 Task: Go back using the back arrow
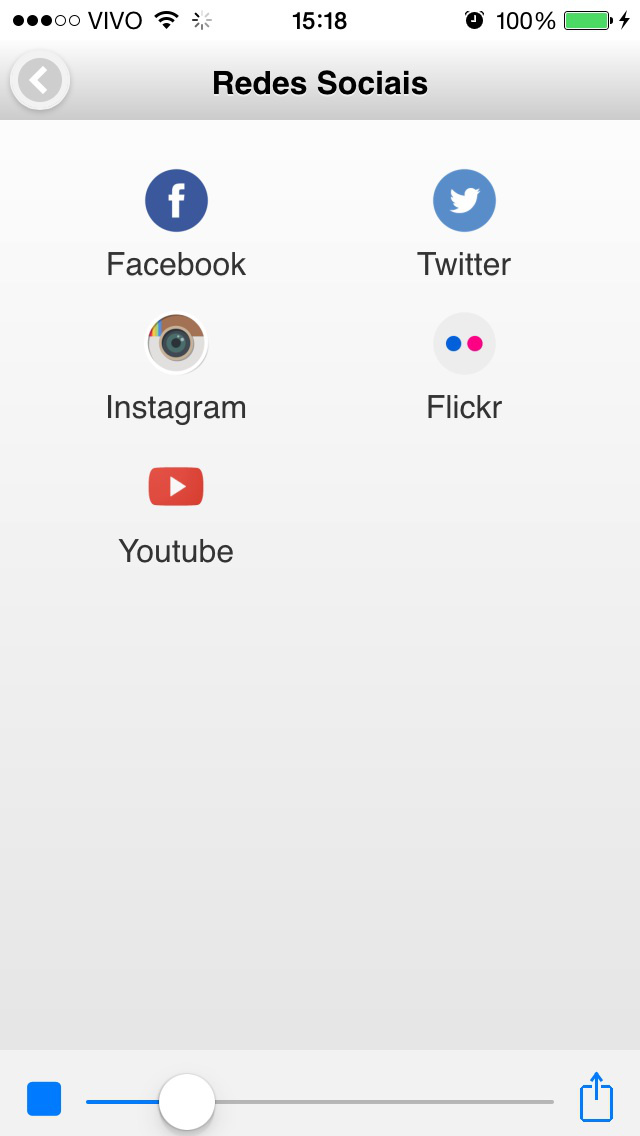pyautogui.click(x=40, y=80)
